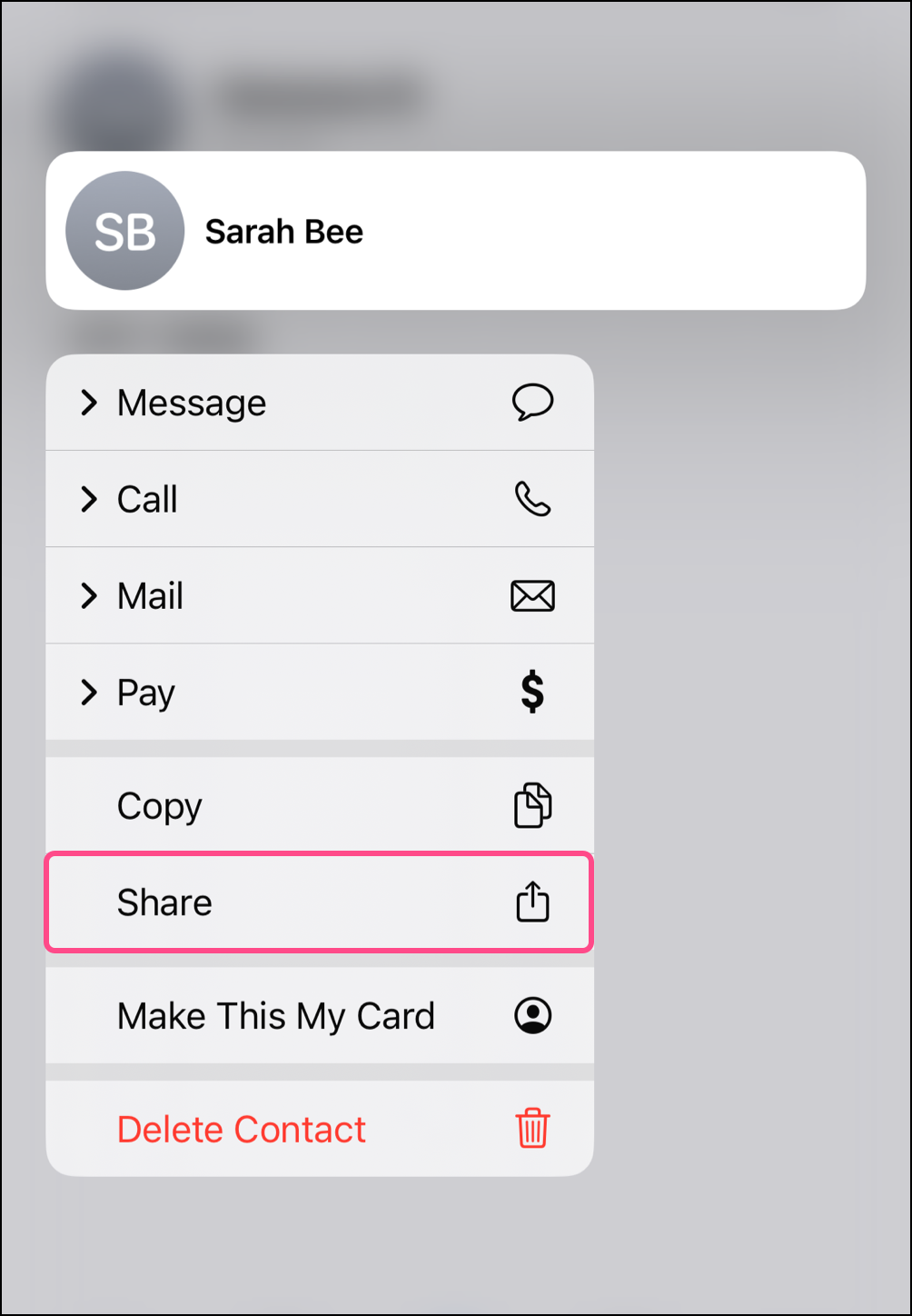Share this contact

click(319, 902)
